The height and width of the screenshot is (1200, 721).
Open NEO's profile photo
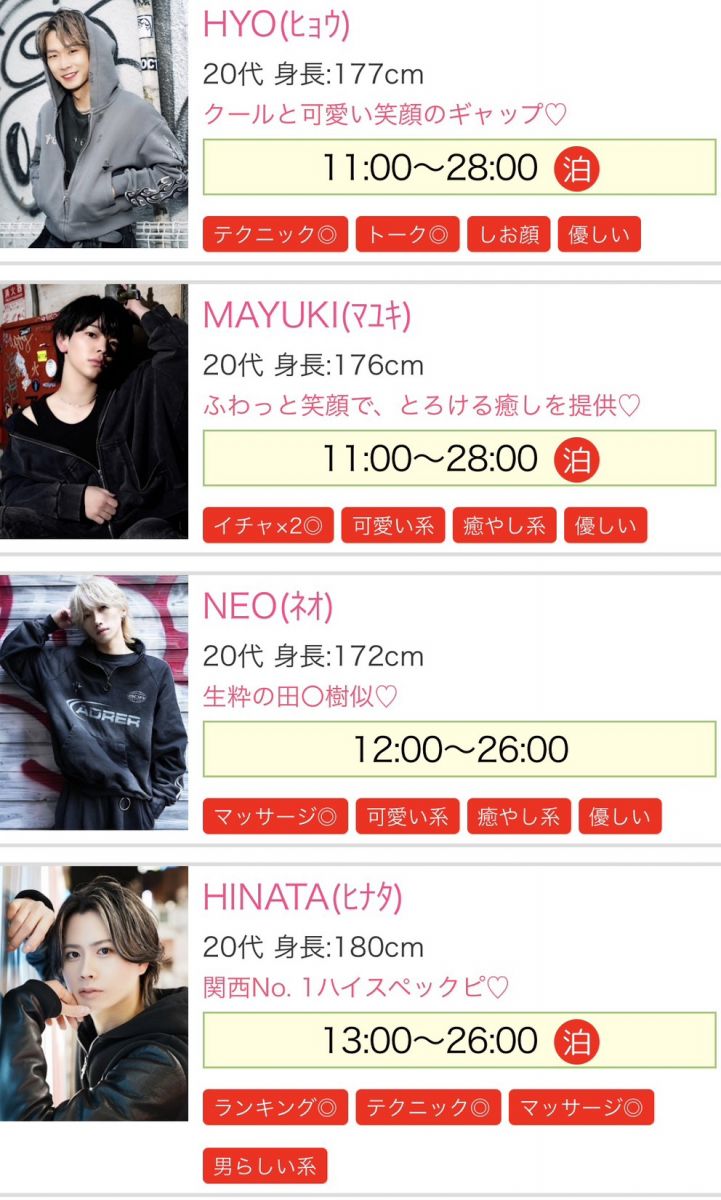[x=94, y=702]
